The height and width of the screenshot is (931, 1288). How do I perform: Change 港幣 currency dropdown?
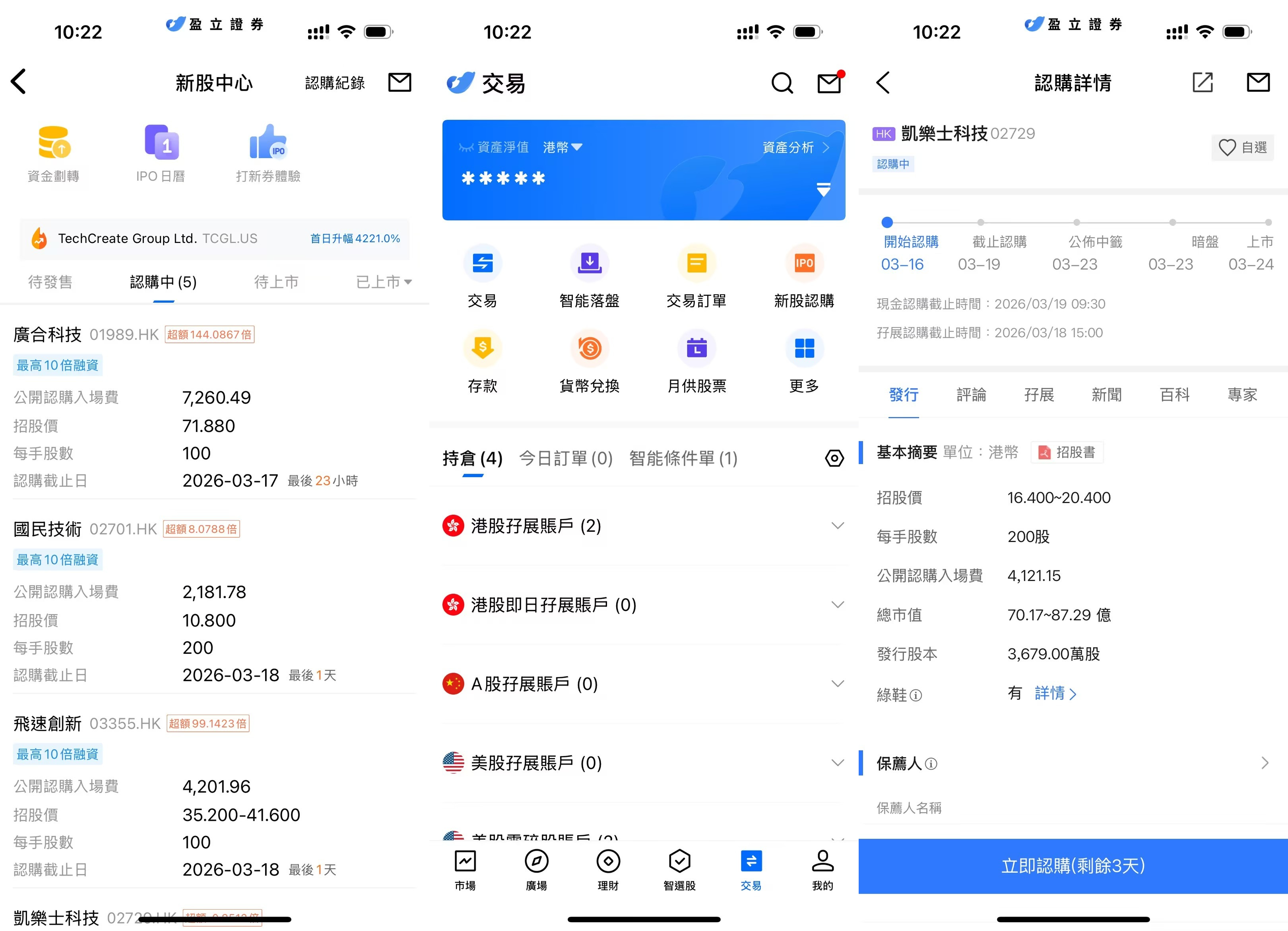click(562, 148)
